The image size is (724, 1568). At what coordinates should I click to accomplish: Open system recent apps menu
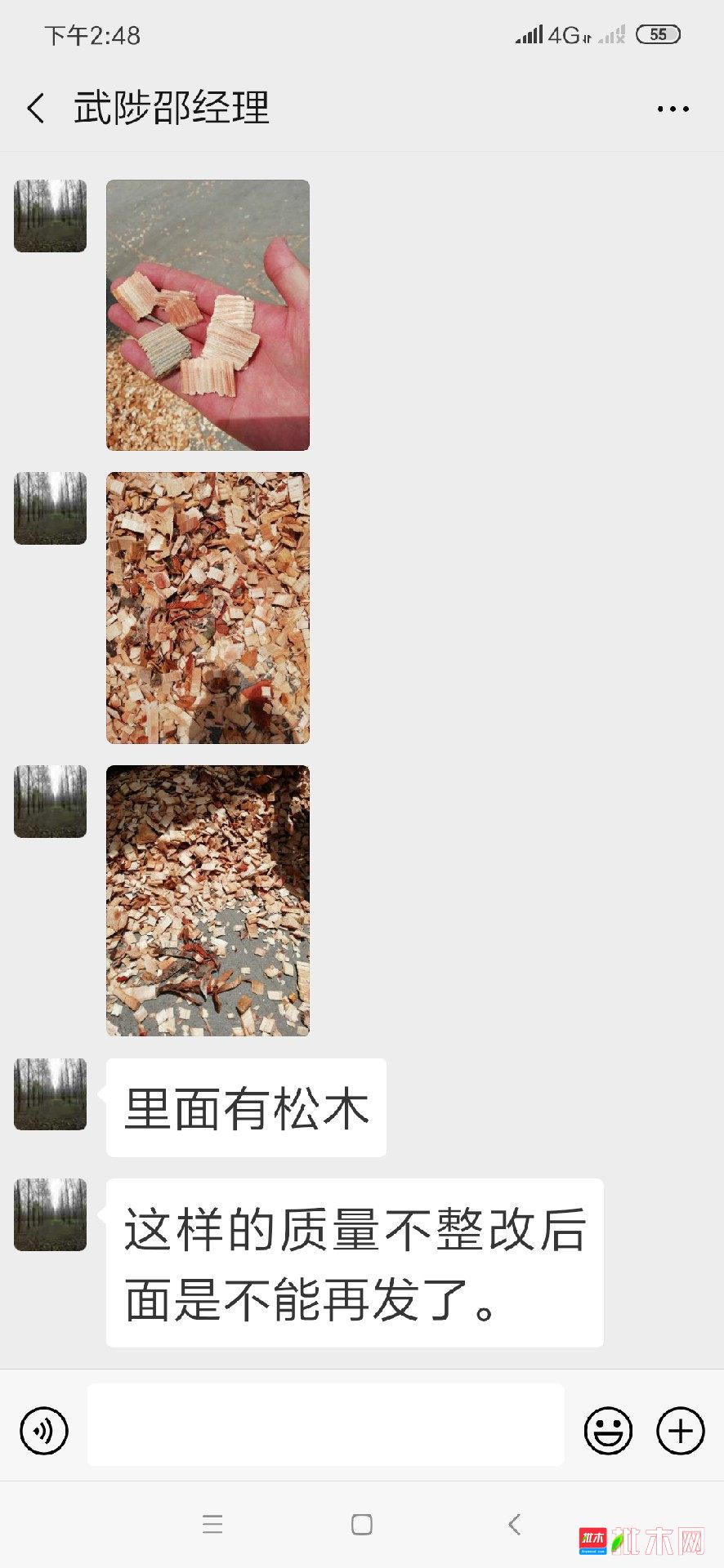pyautogui.click(x=212, y=1524)
